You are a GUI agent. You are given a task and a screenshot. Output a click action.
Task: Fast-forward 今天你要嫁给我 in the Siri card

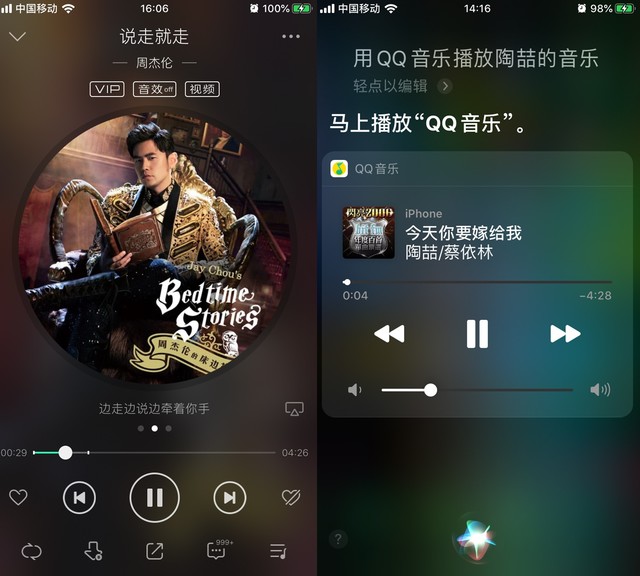click(565, 334)
